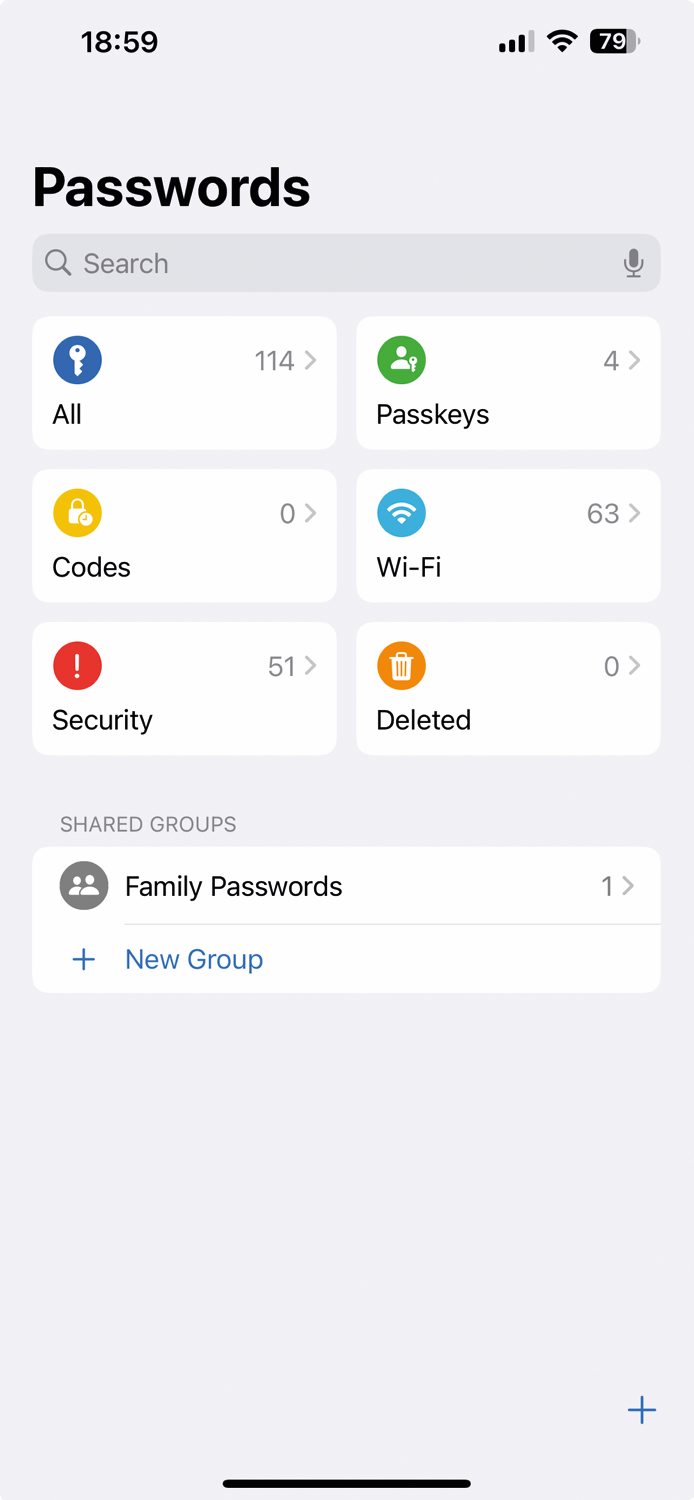
Task: Add a new password with the plus button
Action: (642, 1410)
